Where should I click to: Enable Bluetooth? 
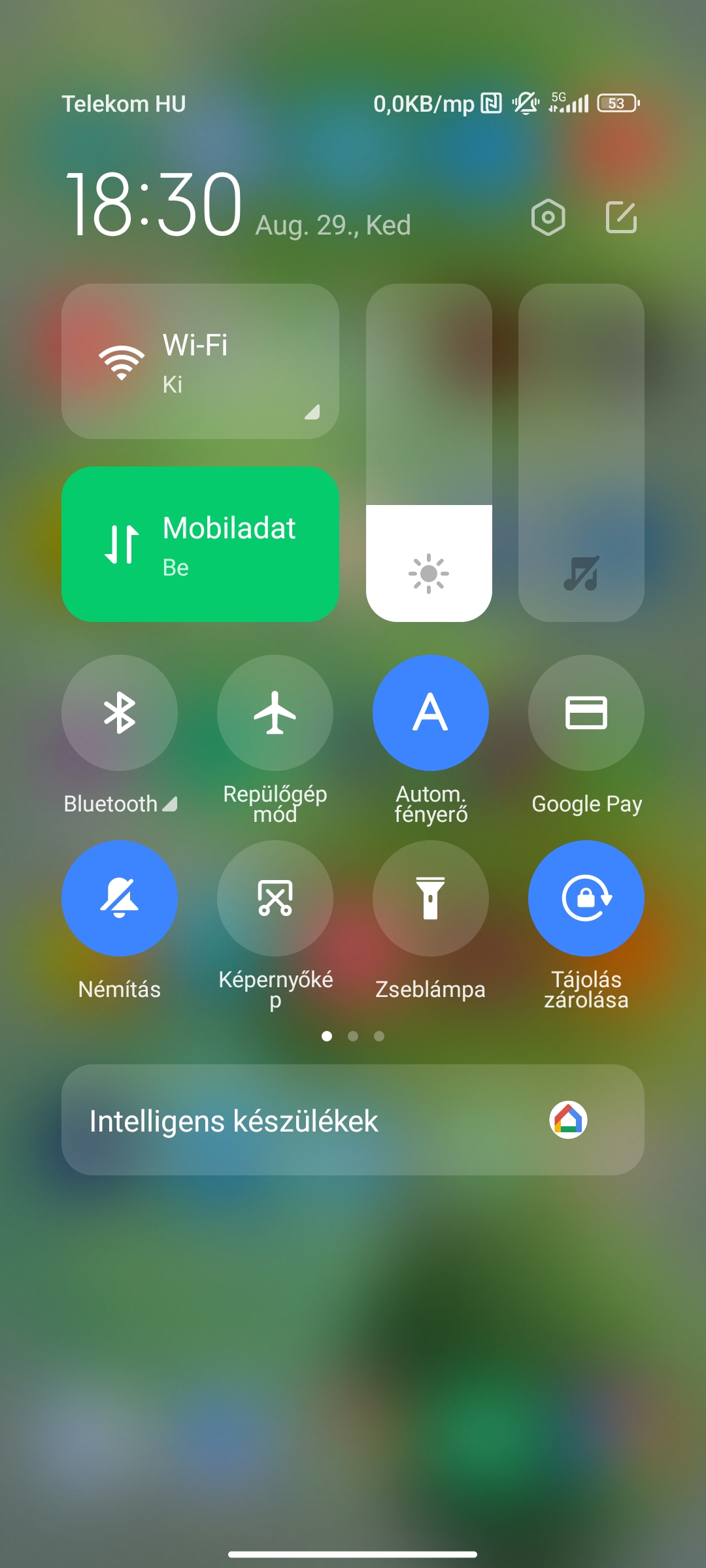pos(120,713)
